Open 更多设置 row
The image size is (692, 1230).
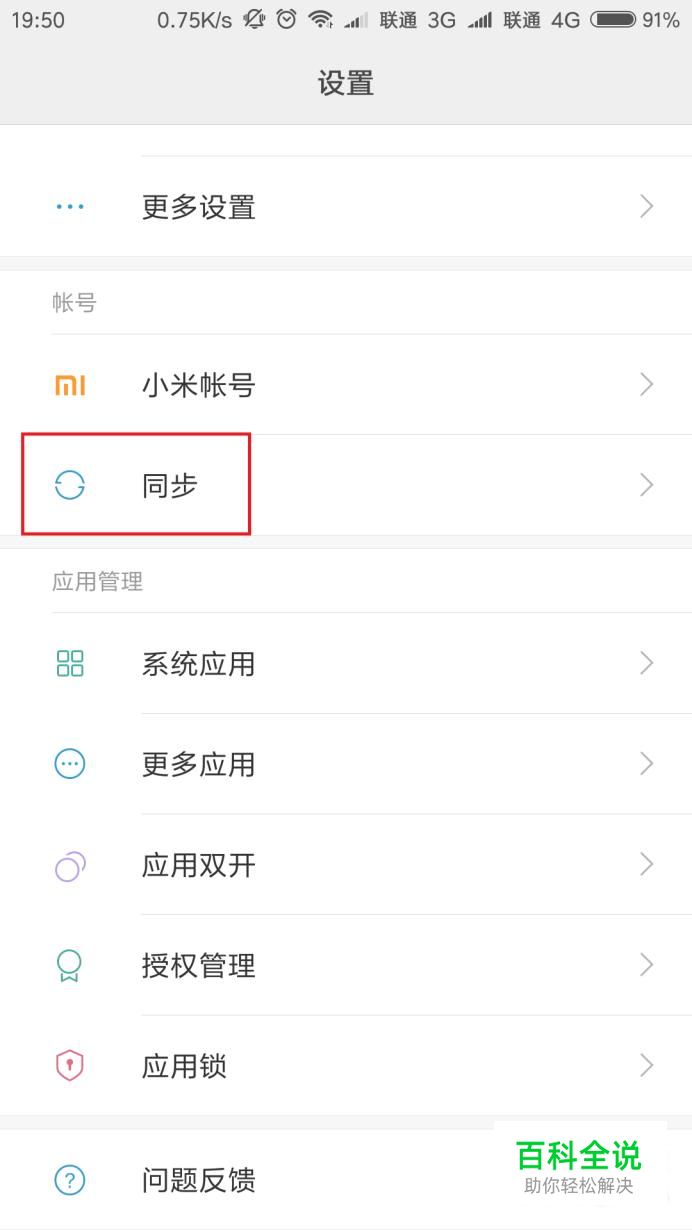346,207
